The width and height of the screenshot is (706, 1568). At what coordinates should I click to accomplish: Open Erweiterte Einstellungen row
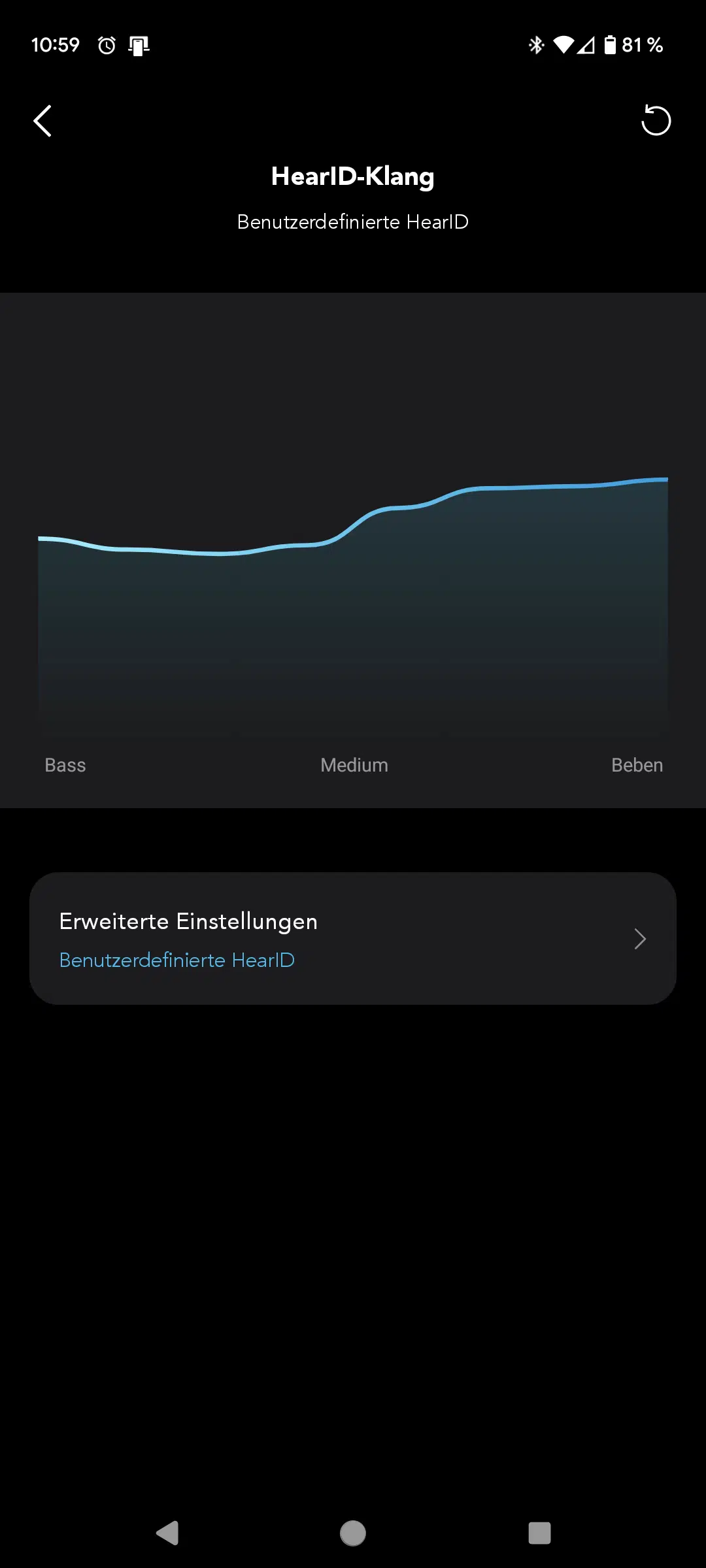click(x=353, y=939)
